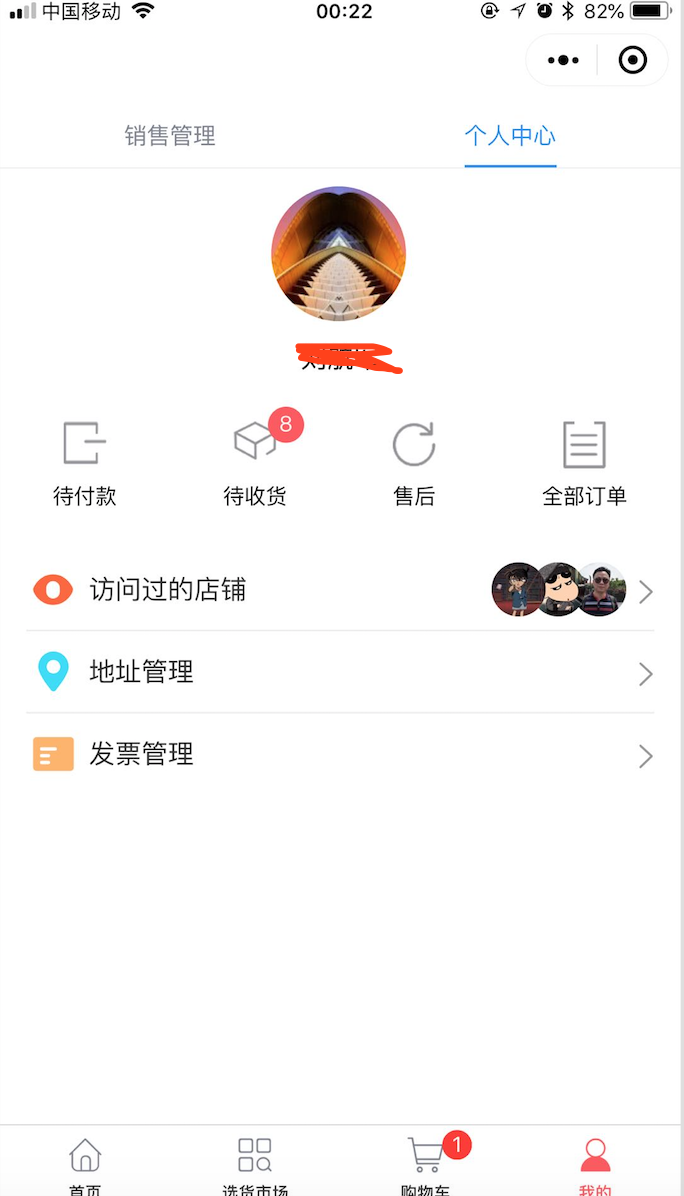Screen dimensions: 684x1196
Task: Tap the 我的 tab
Action: coord(595,1164)
